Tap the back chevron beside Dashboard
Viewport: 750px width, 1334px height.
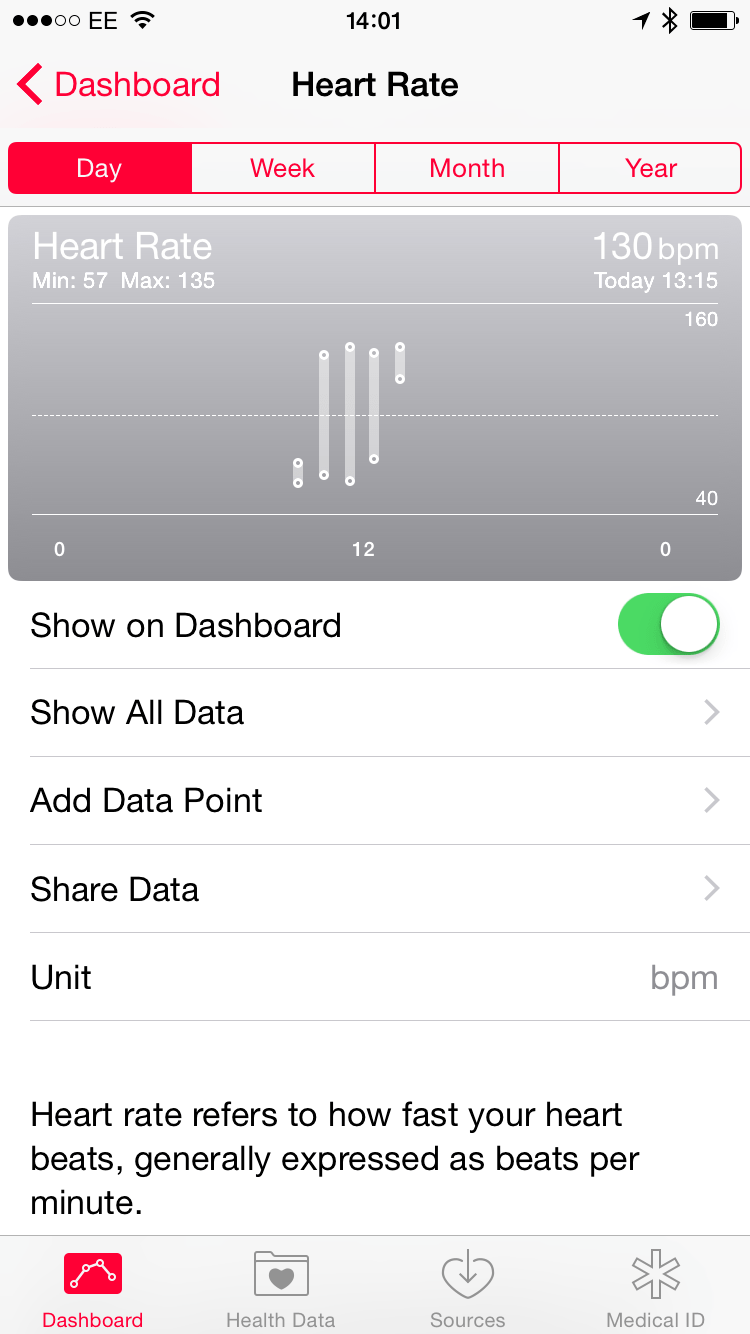coord(30,84)
